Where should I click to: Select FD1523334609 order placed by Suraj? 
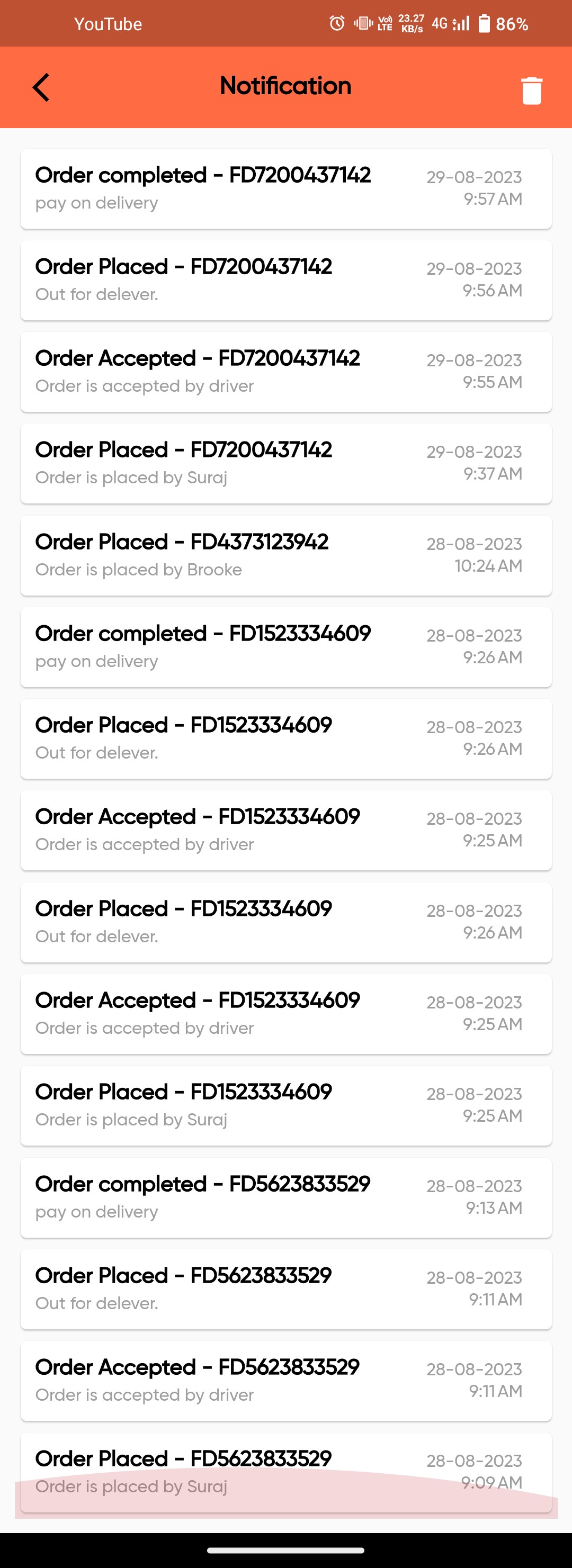(285, 1105)
